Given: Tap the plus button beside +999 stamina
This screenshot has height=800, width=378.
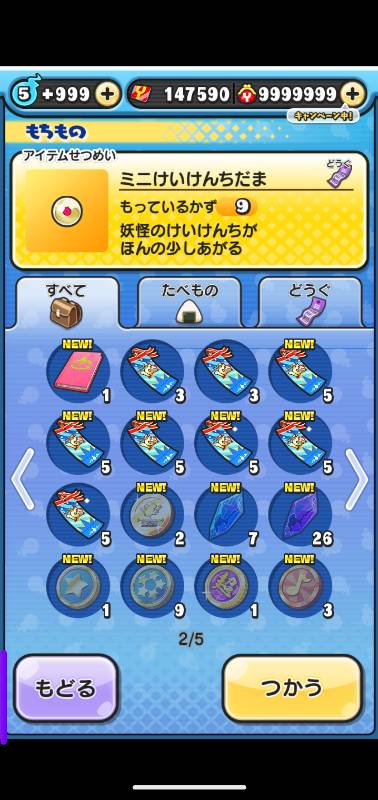Looking at the screenshot, I should 108,94.
